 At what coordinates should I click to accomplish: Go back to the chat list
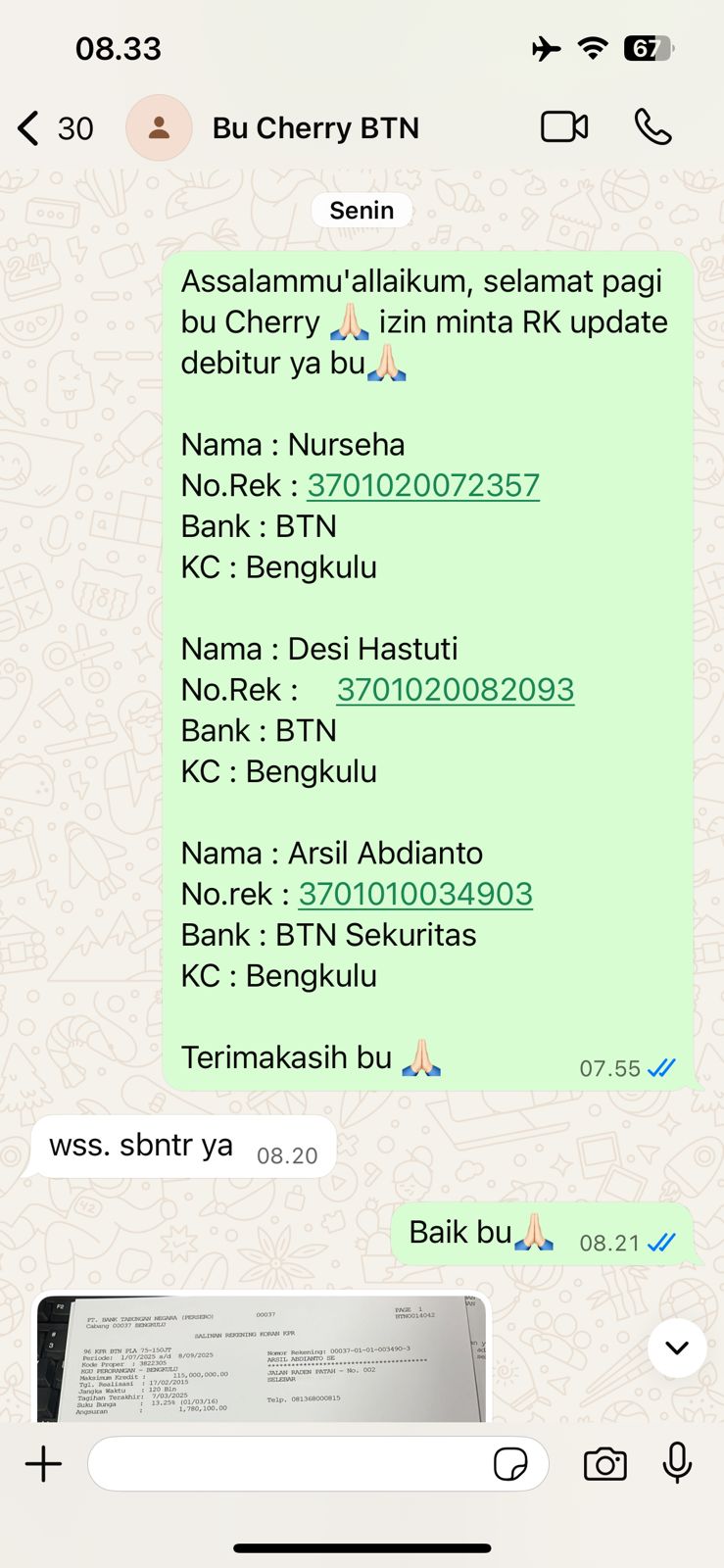click(x=29, y=128)
